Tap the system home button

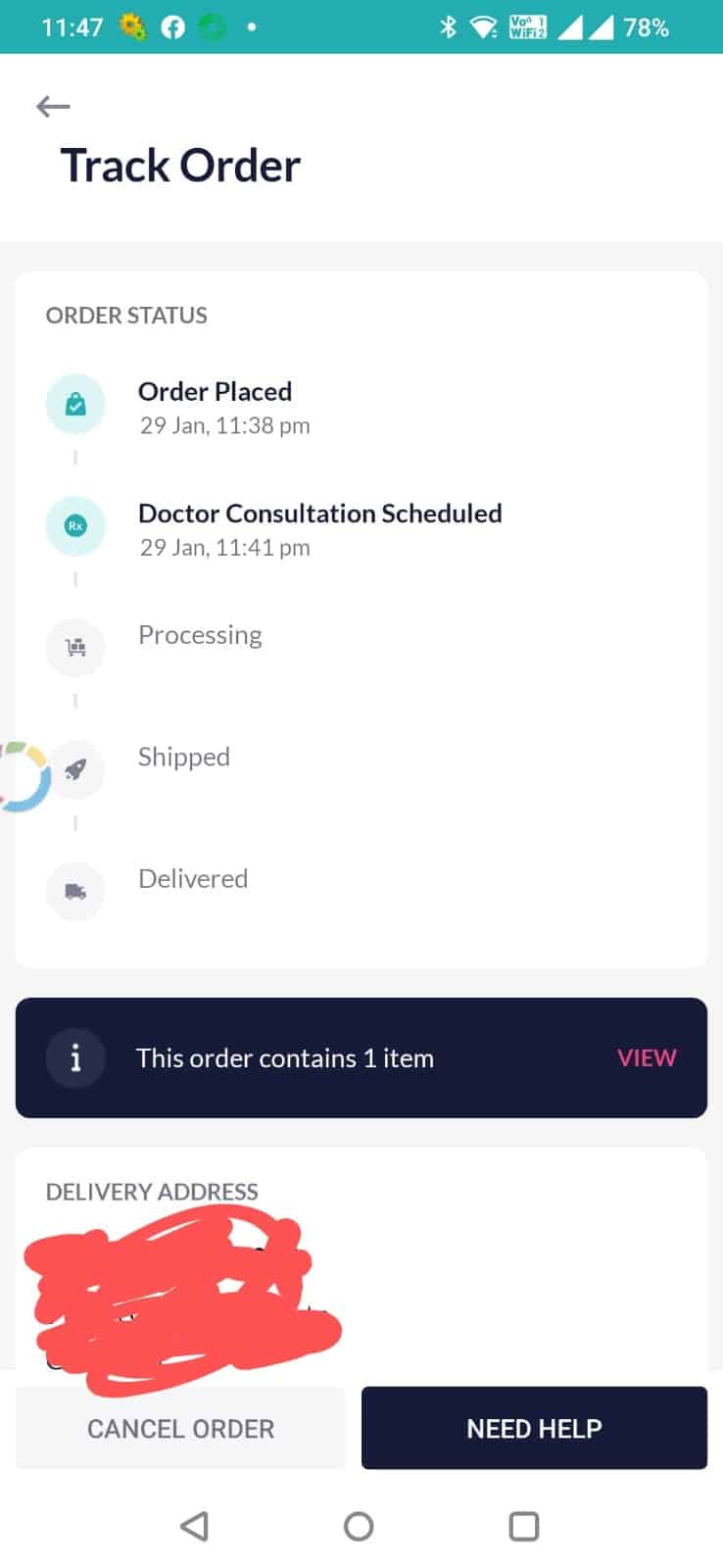(x=359, y=1526)
